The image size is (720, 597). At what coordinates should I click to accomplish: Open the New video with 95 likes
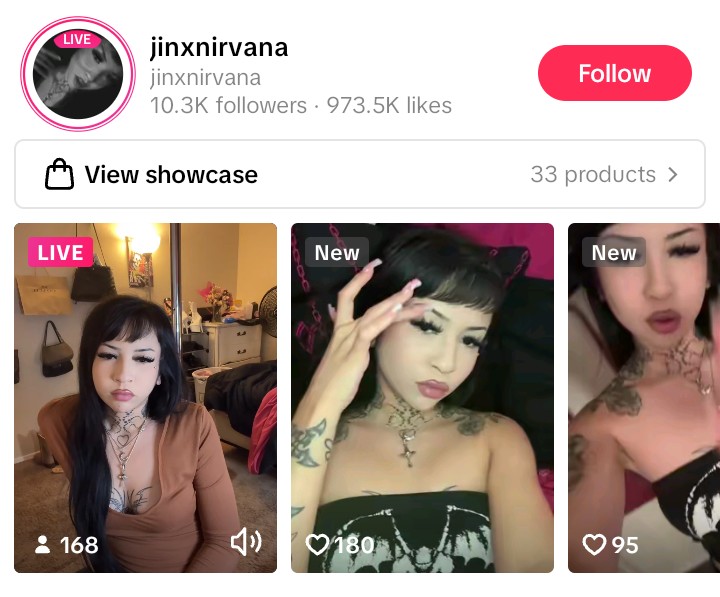coord(643,397)
